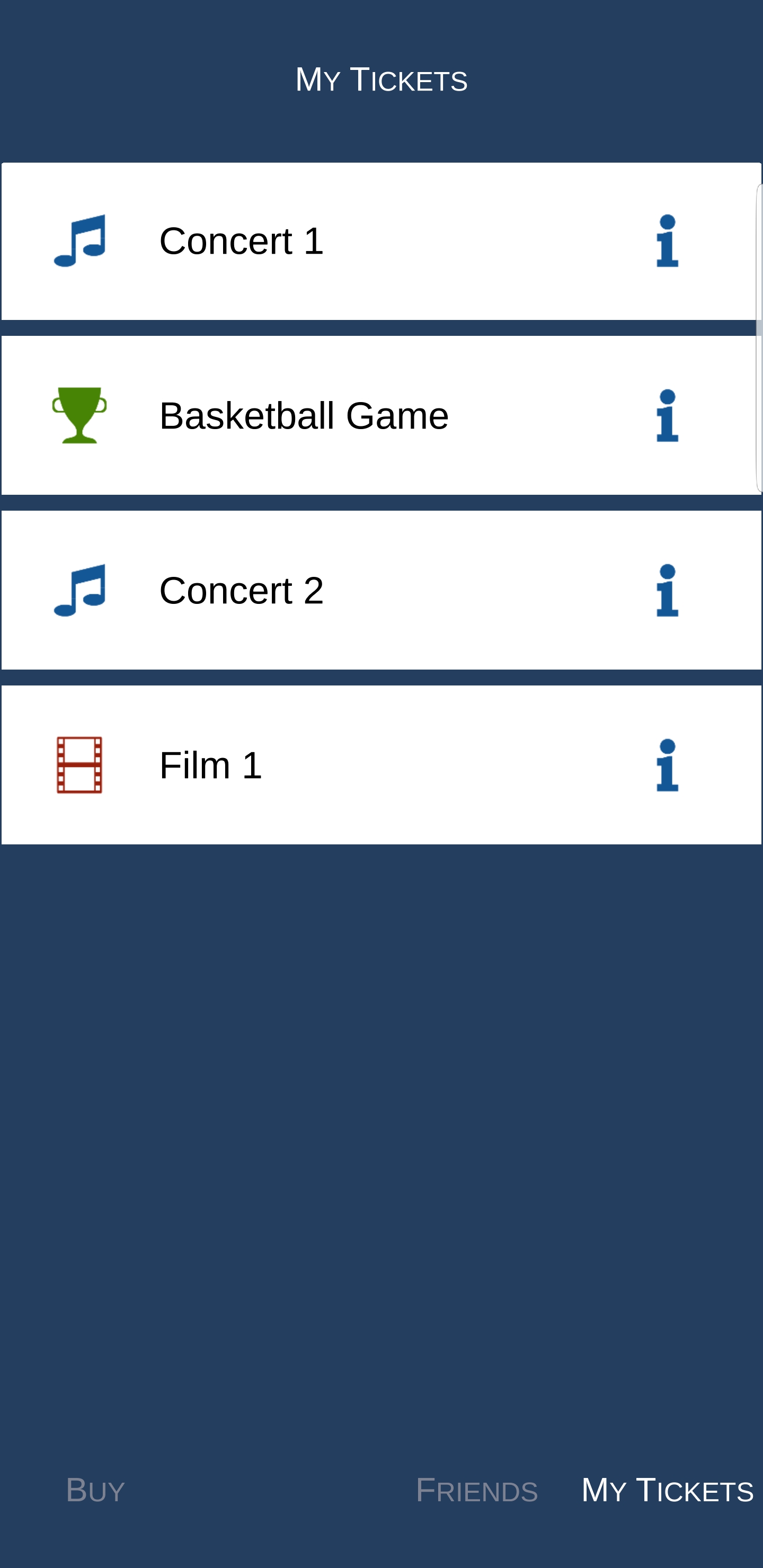Switch to the Buy tab
Viewport: 763px width, 1568px height.
coord(95,1490)
